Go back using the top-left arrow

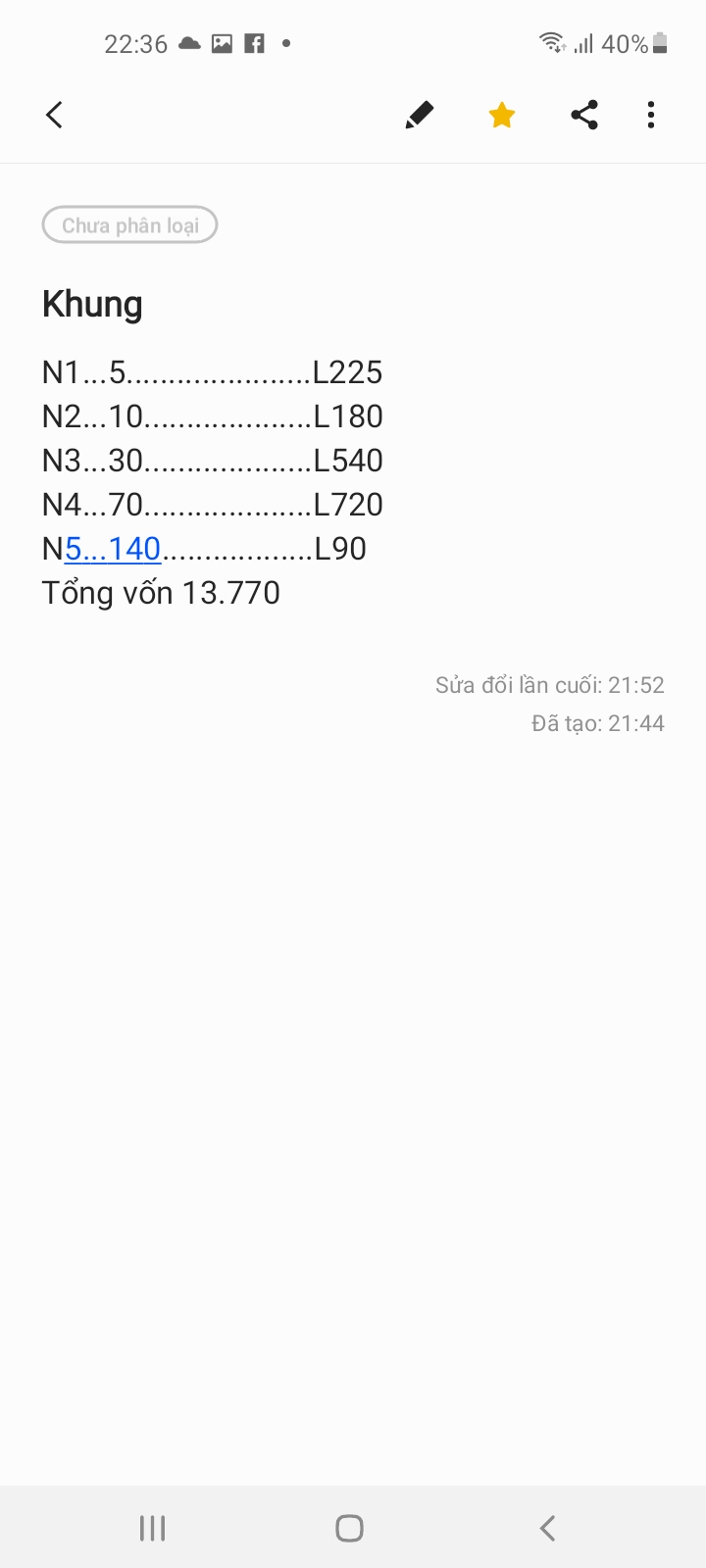[55, 115]
